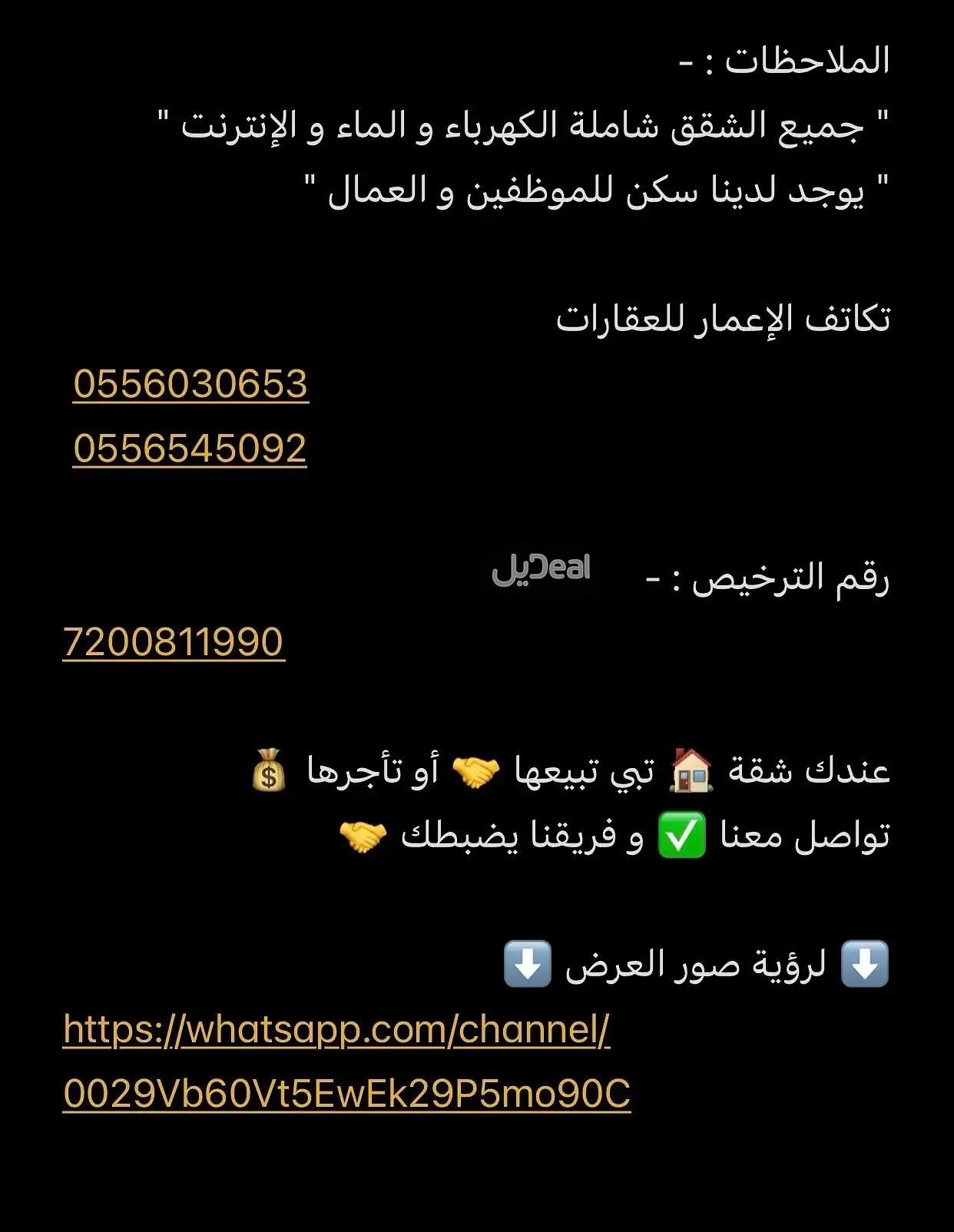Open the WhatsApp channel link
This screenshot has width=954, height=1232.
(336, 1030)
